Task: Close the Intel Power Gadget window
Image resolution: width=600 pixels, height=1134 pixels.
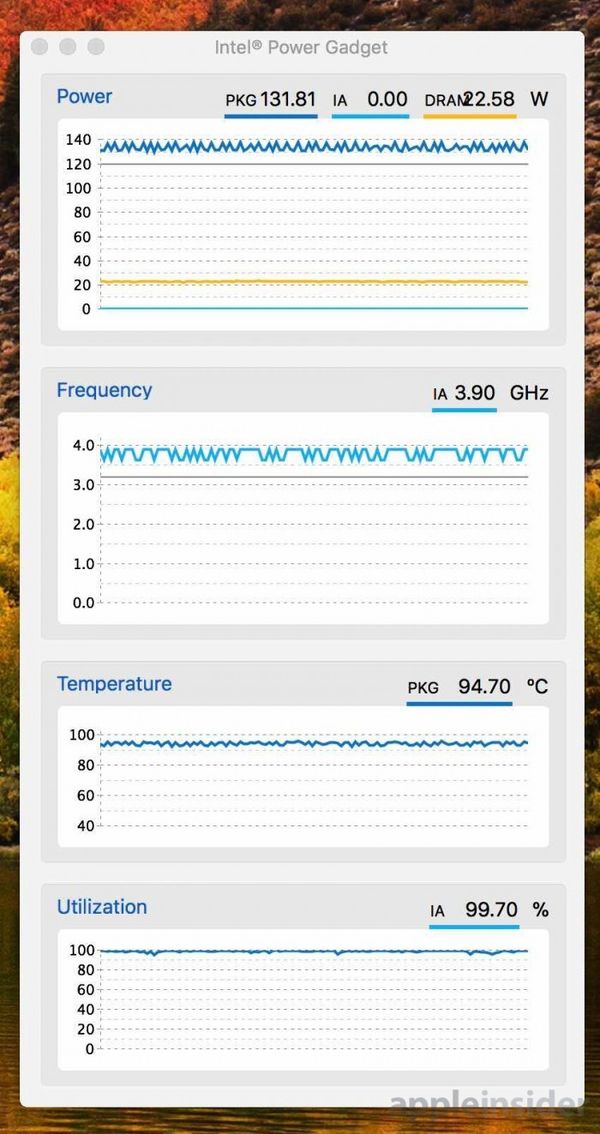Action: [40, 47]
